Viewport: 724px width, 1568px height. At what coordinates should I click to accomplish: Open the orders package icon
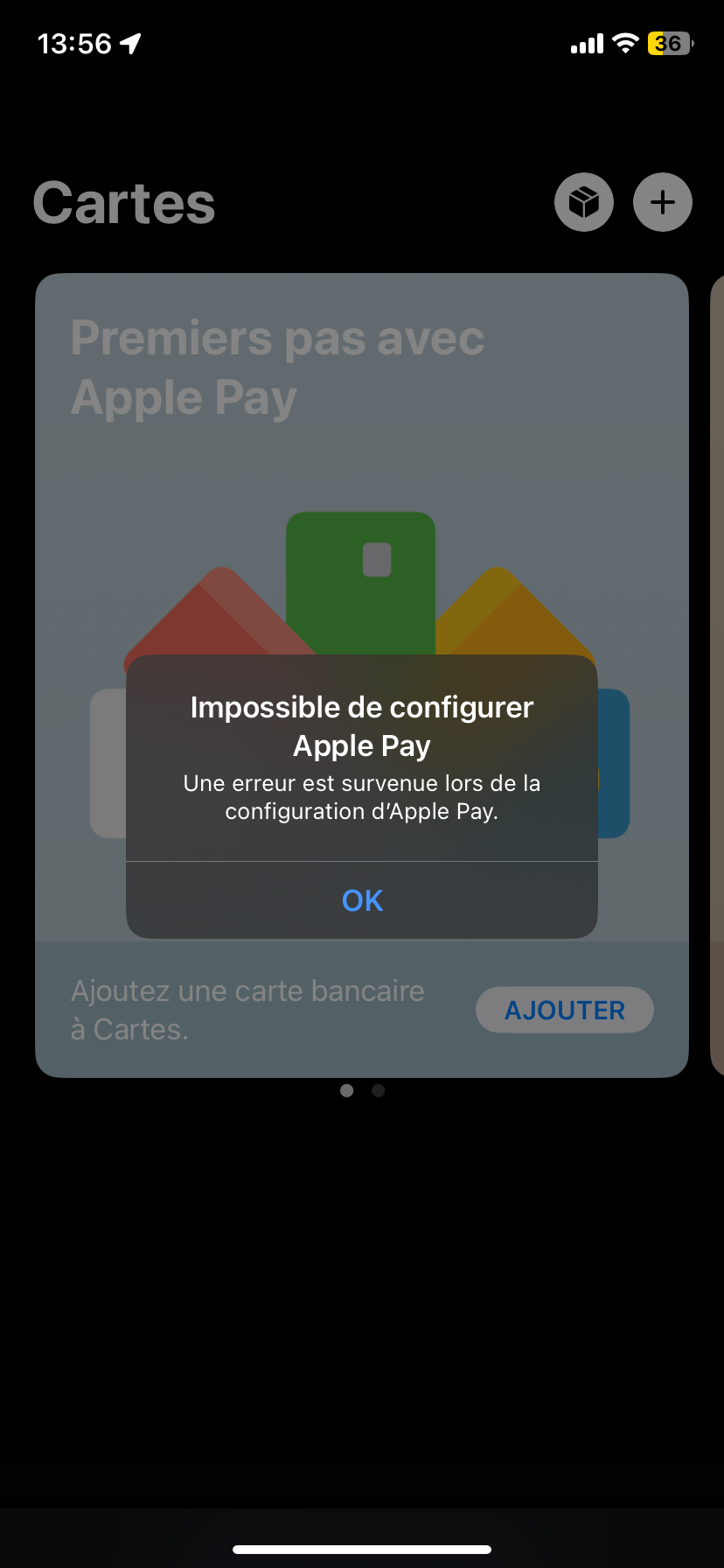point(584,202)
